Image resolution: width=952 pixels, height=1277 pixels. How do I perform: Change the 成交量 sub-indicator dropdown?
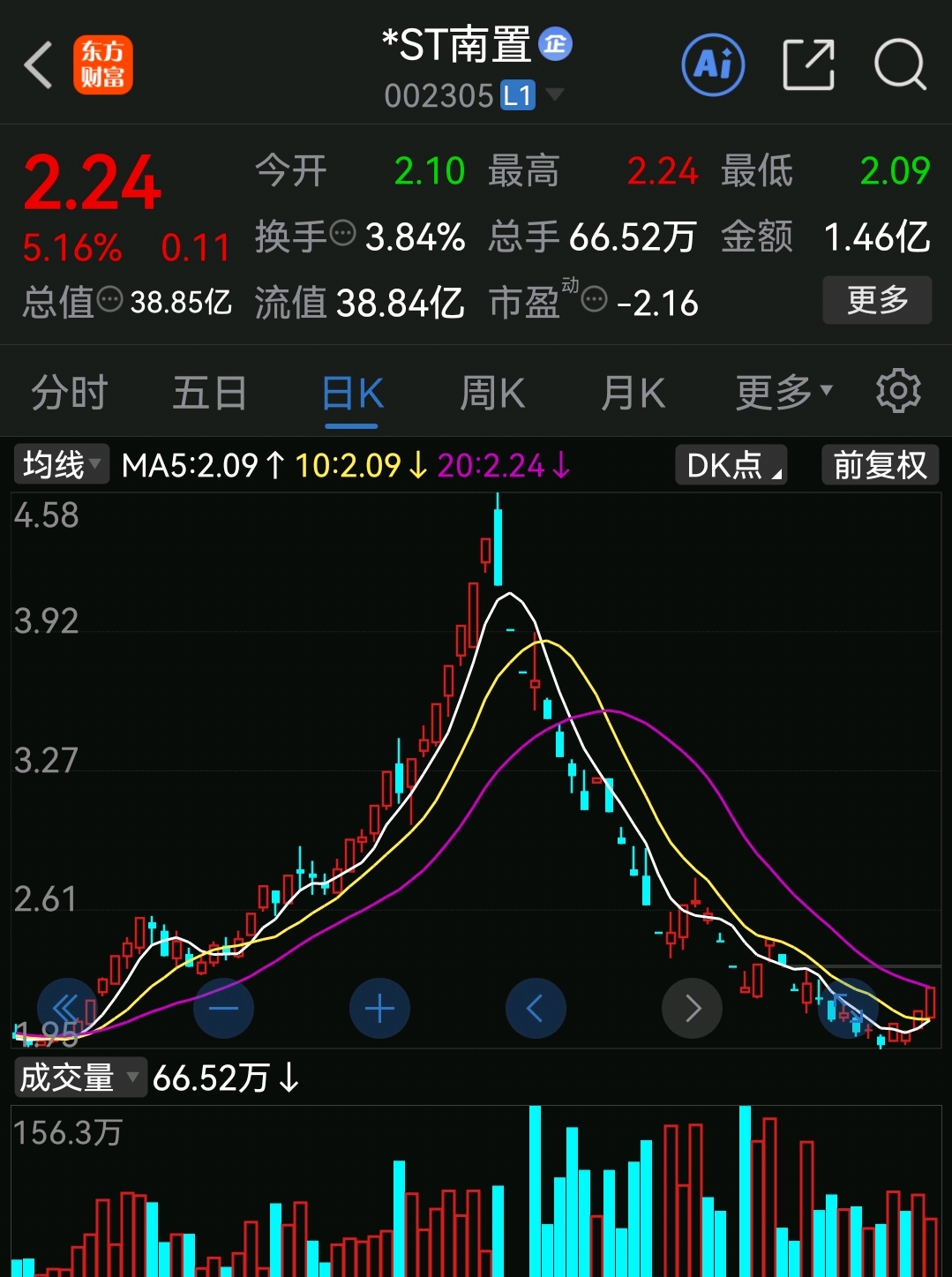(x=79, y=1078)
